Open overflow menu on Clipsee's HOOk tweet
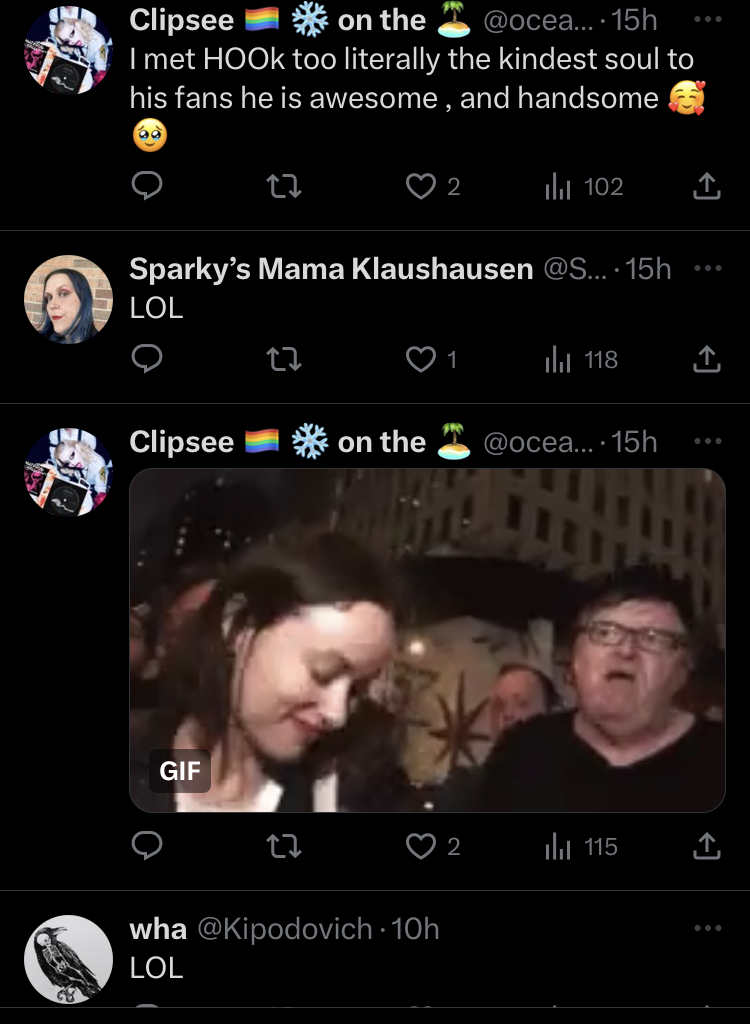The image size is (750, 1024). (x=707, y=20)
